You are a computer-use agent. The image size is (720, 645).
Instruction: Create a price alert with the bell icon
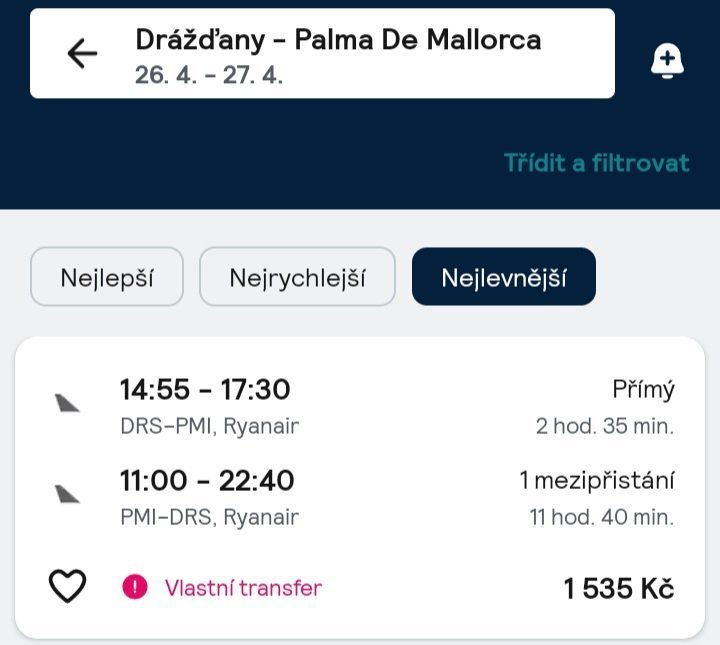[667, 62]
